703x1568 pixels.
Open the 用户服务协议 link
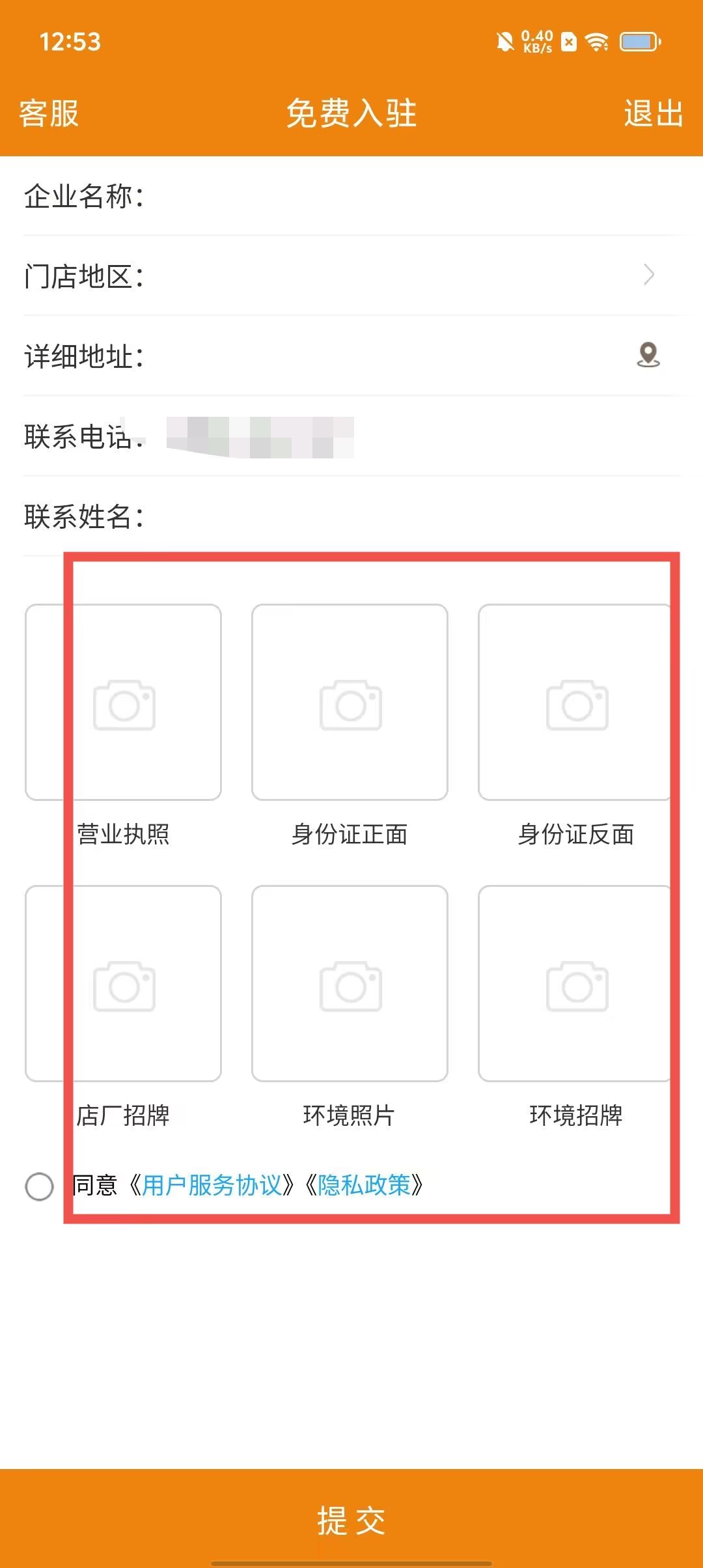click(212, 1186)
